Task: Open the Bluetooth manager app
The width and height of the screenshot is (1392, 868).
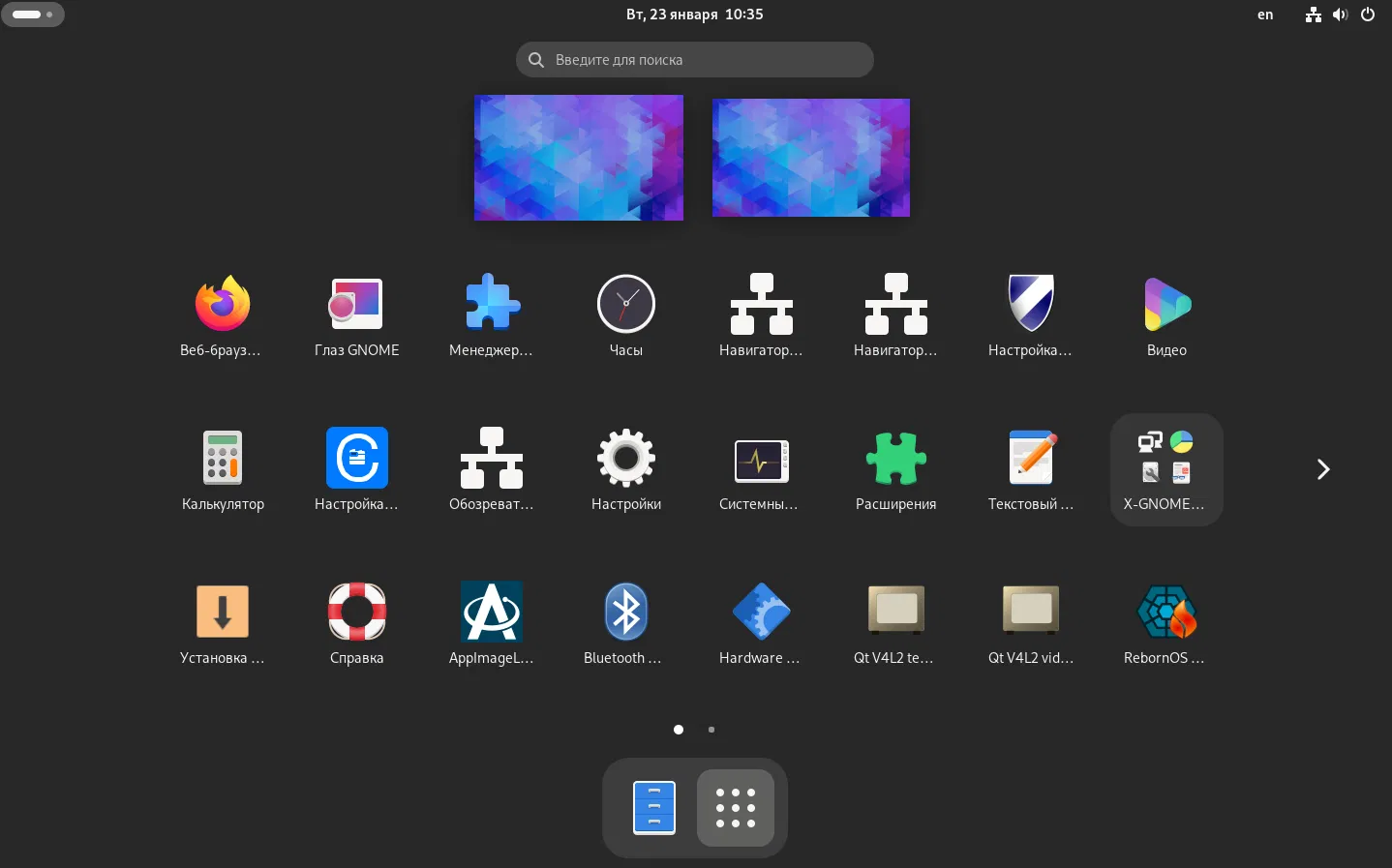Action: [626, 612]
